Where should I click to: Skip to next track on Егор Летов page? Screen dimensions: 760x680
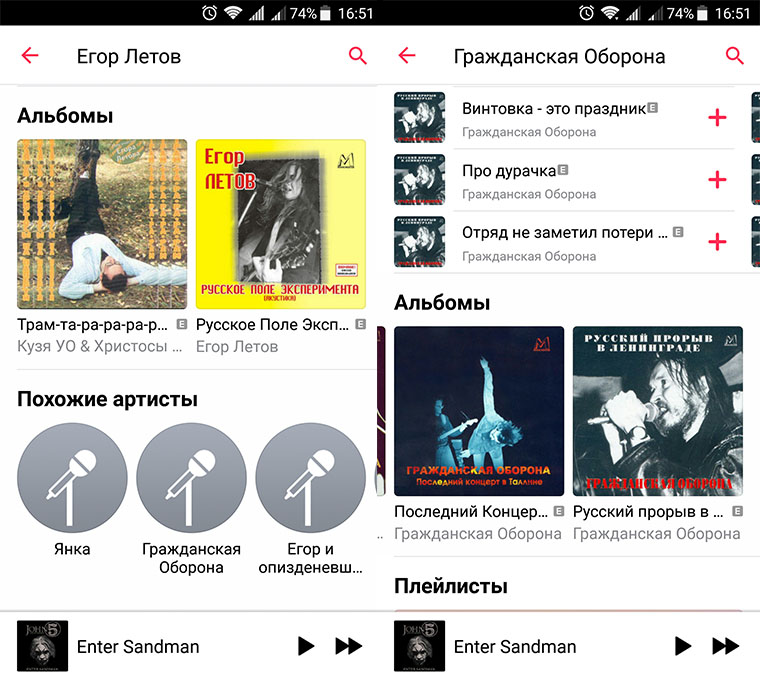click(x=348, y=646)
